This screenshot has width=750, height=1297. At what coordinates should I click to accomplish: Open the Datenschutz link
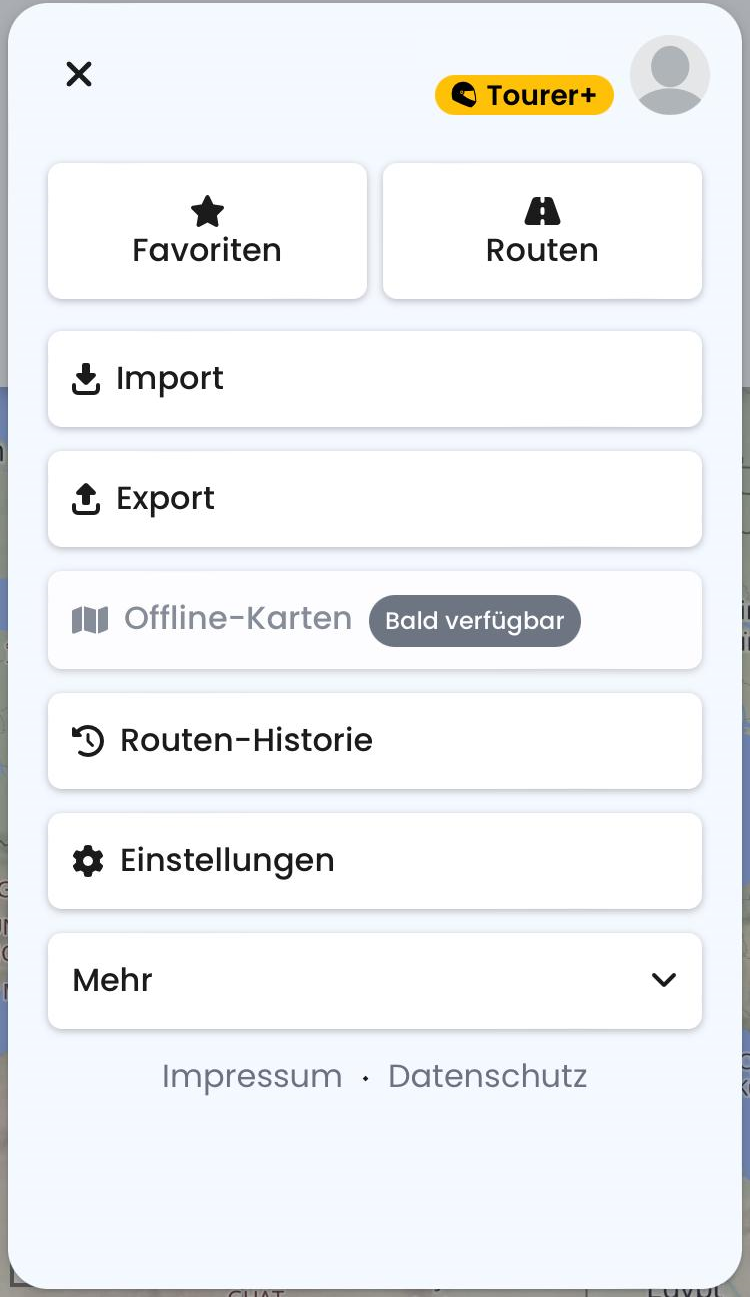pyautogui.click(x=487, y=1077)
